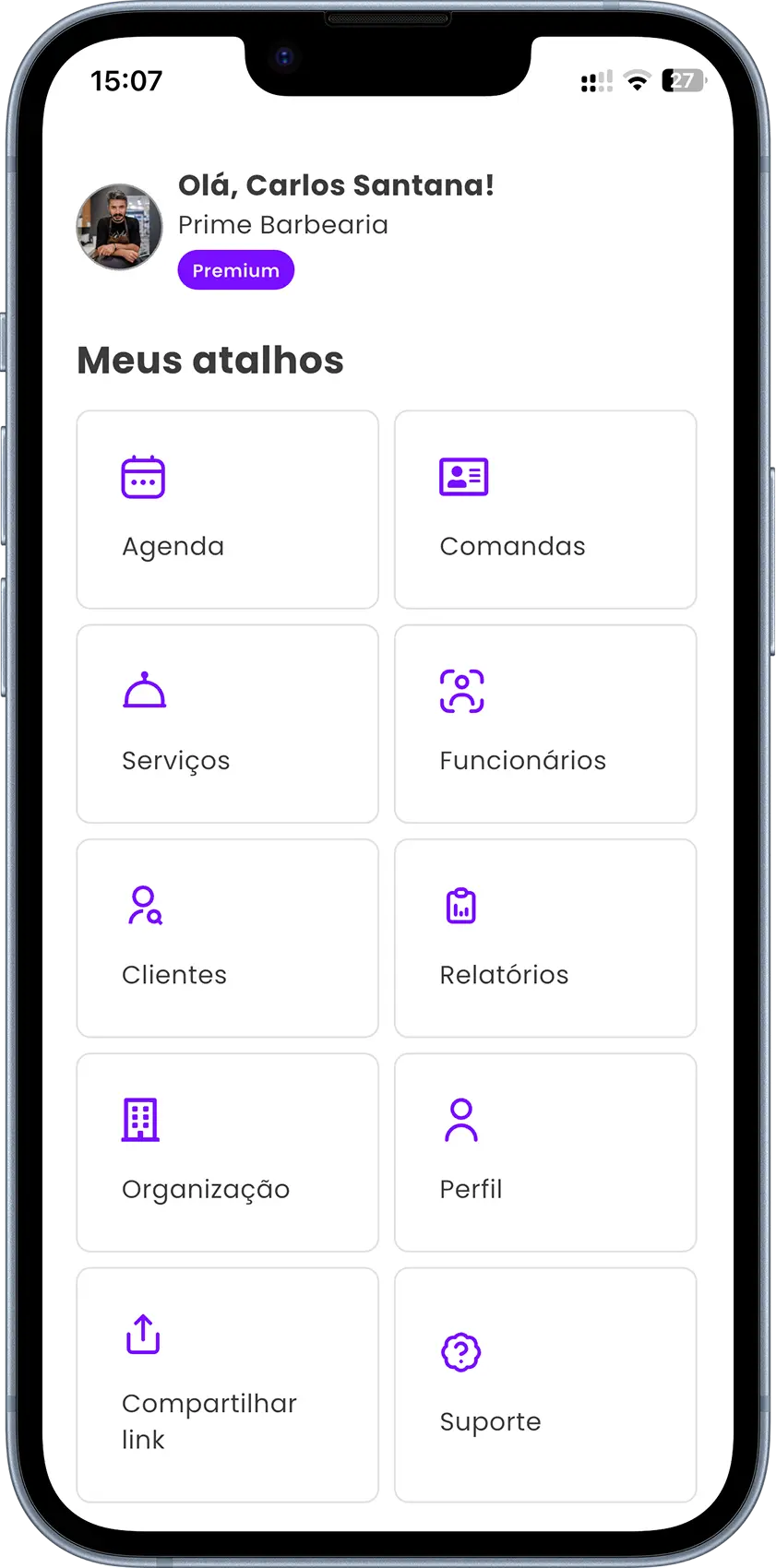Open the Compartilhar link shortcut
This screenshot has width=776, height=1568.
[227, 1384]
